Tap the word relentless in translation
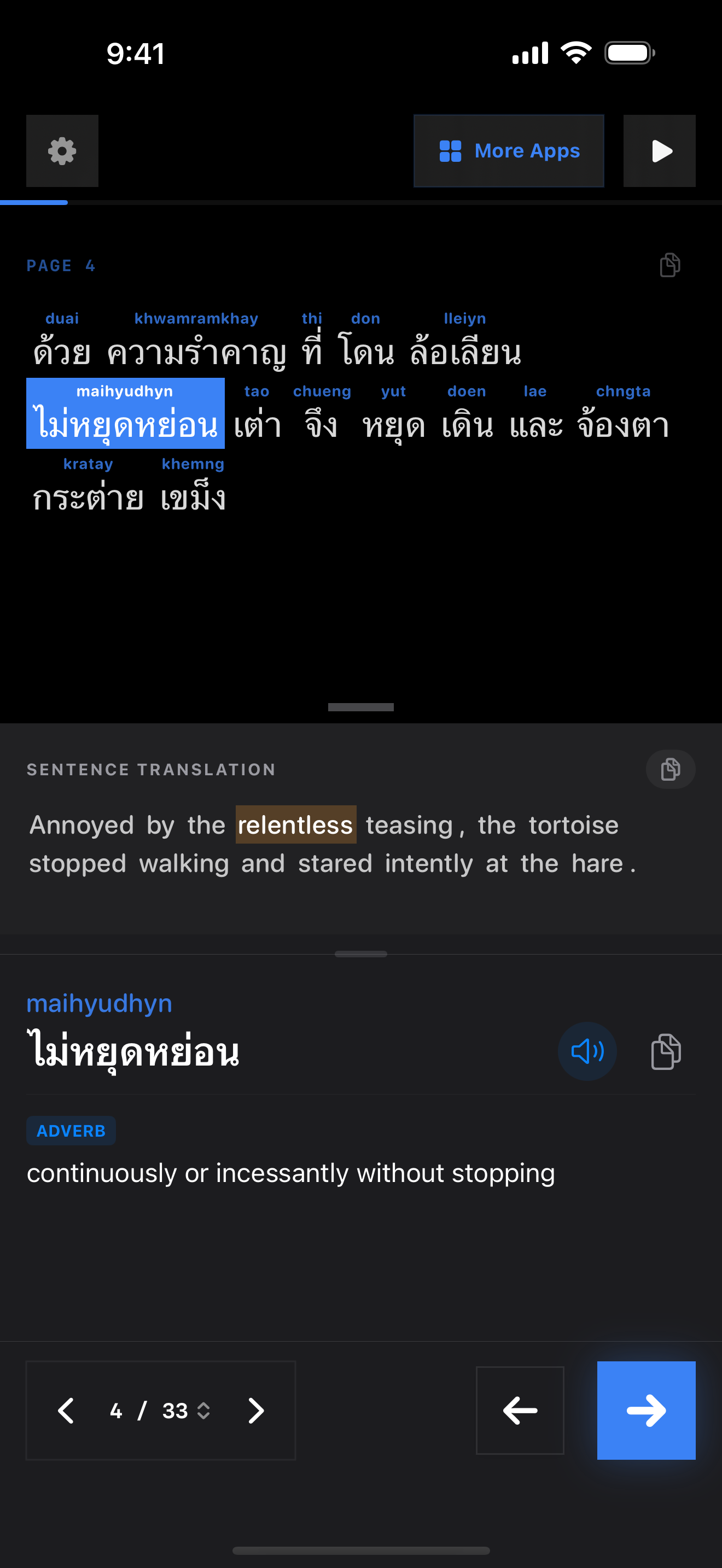Screen dimensions: 722x1568 tap(296, 825)
